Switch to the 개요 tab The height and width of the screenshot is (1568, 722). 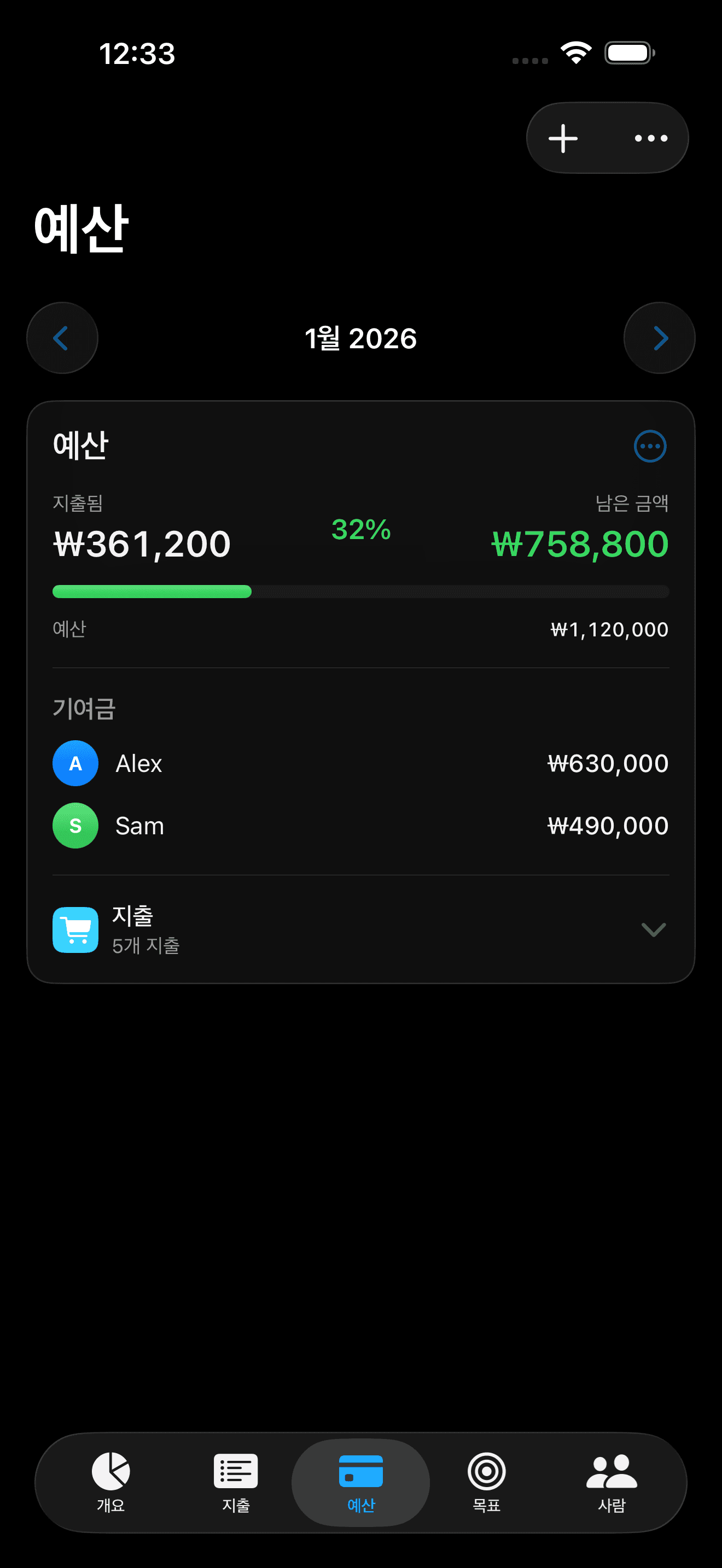111,1482
